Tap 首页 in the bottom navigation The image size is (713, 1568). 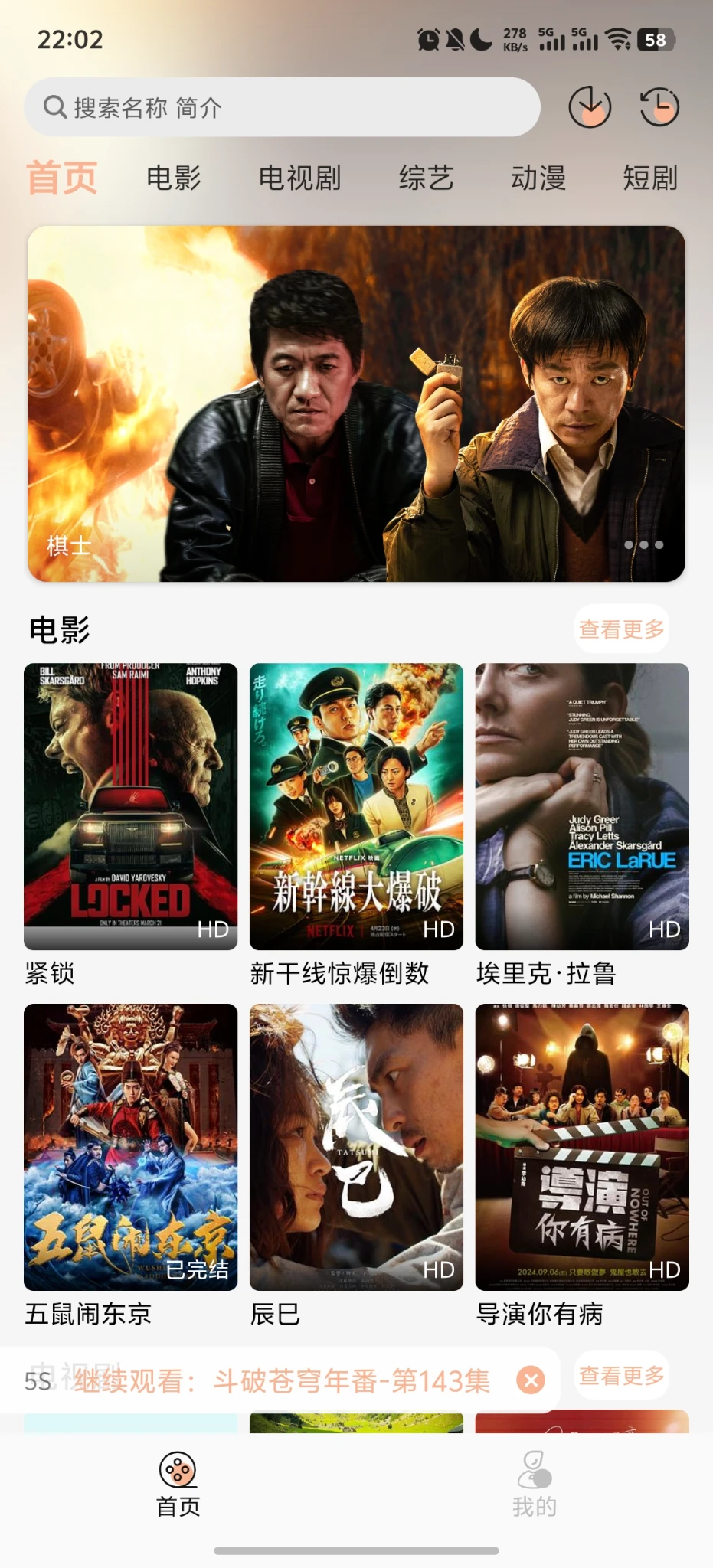(x=178, y=1484)
